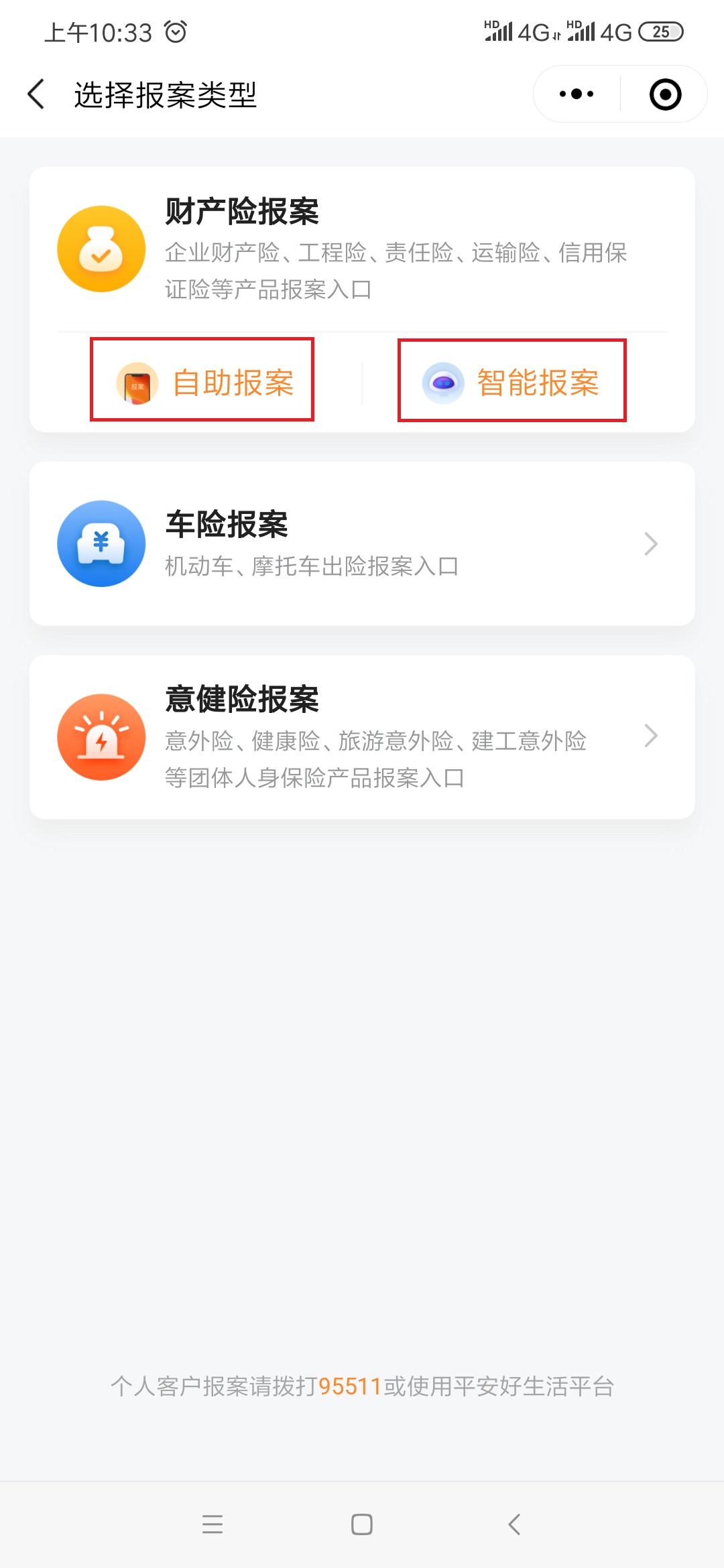Open the mini program more-options menu
Viewport: 724px width, 1568px height.
pos(577,94)
